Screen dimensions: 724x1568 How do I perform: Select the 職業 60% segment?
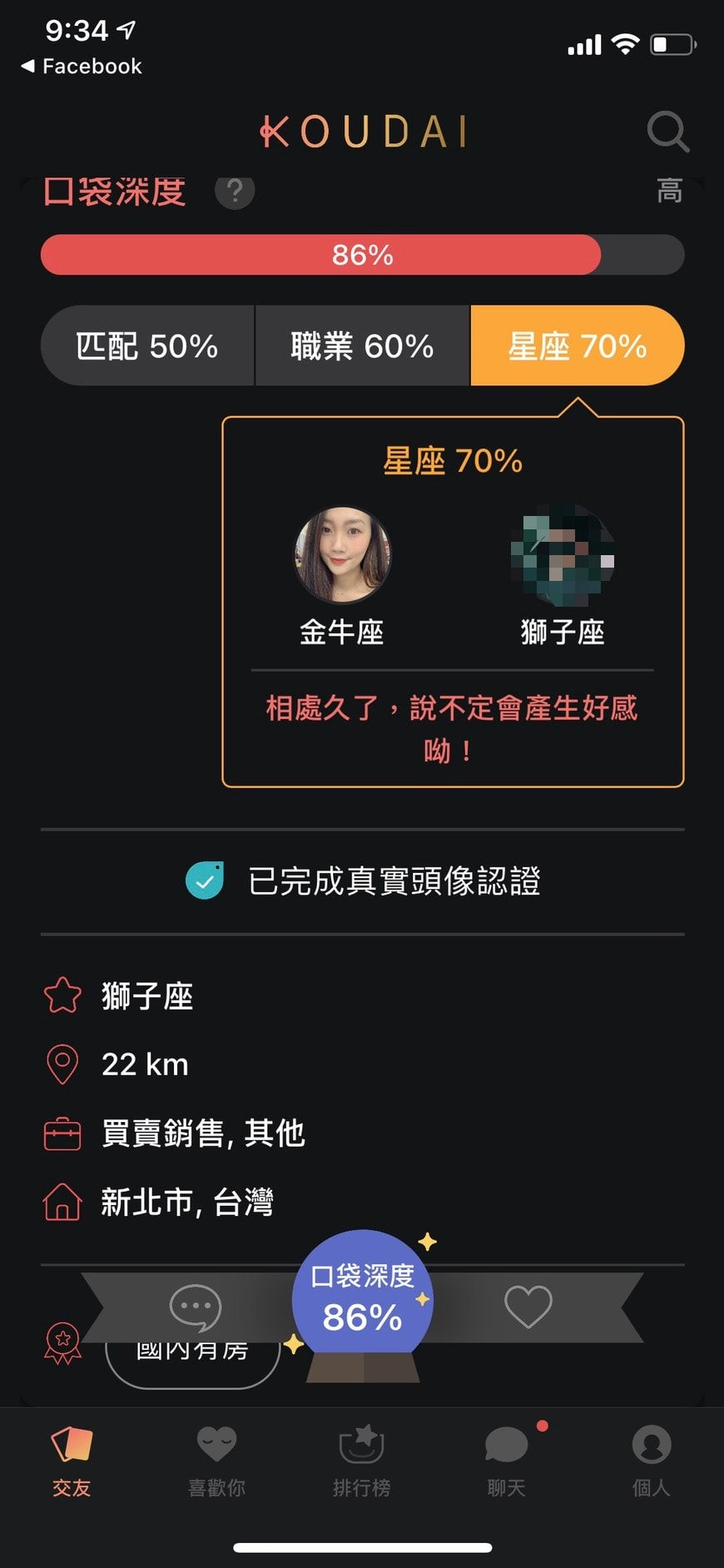(x=362, y=346)
